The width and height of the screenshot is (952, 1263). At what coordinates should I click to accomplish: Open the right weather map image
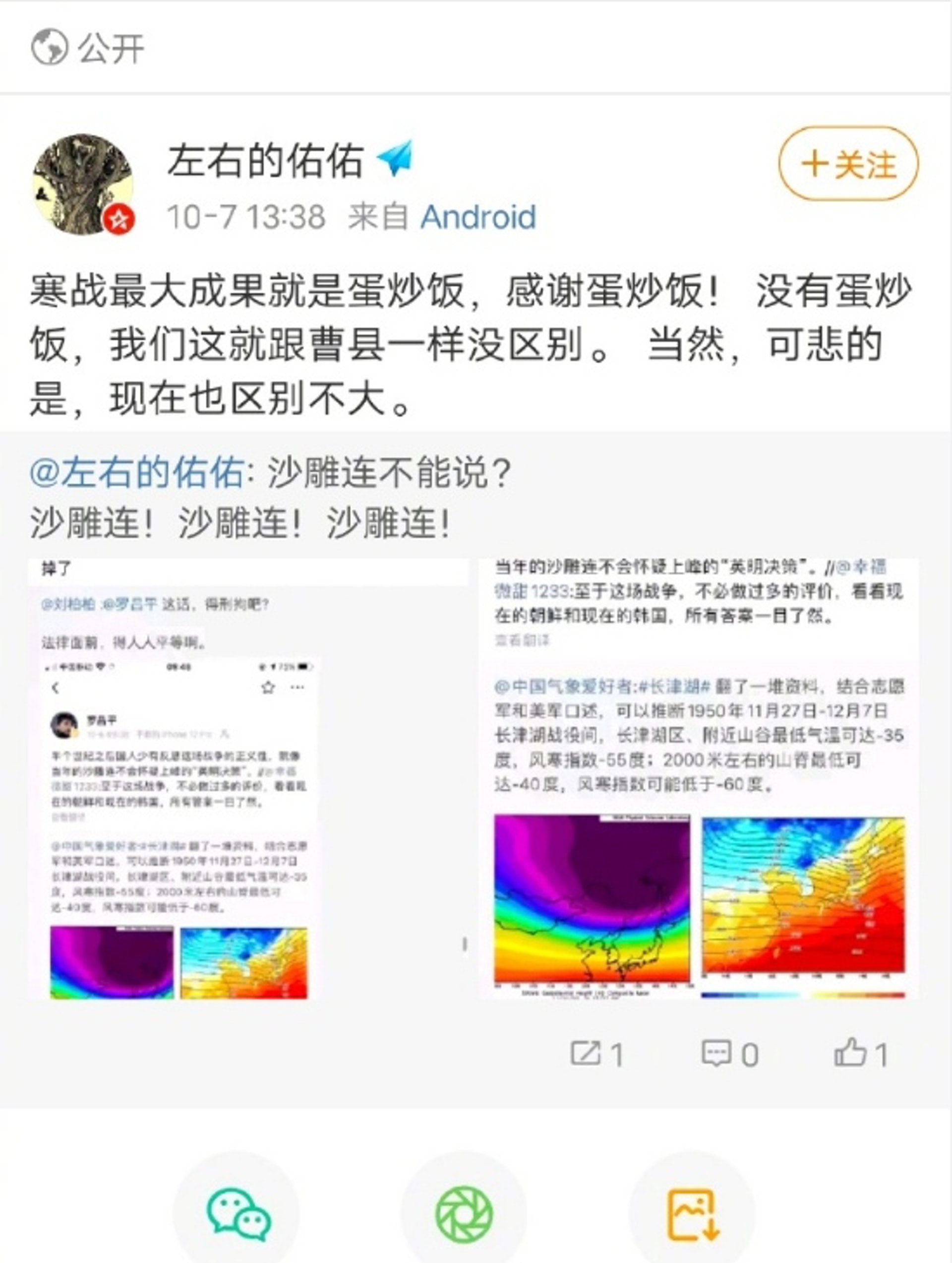(x=699, y=779)
